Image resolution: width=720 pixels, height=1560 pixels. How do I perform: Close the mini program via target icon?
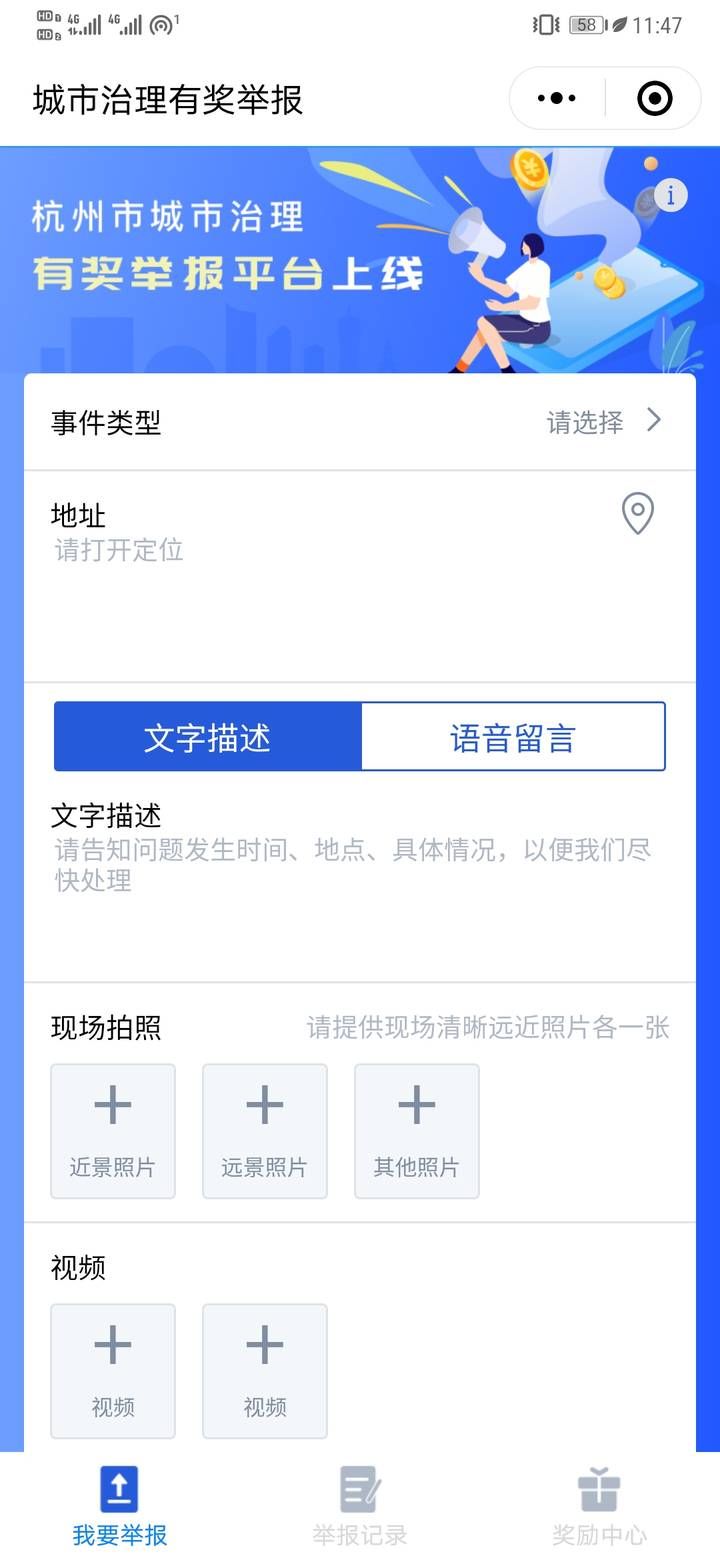(654, 98)
